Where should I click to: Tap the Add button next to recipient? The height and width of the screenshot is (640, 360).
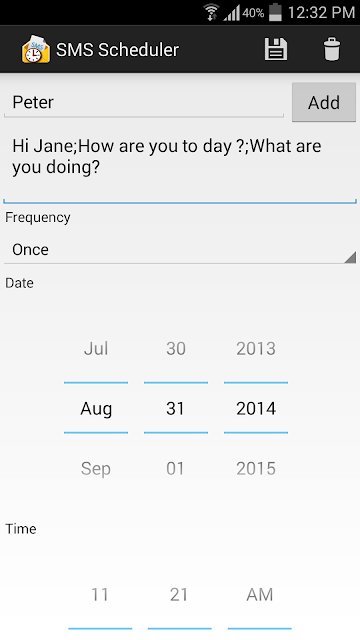pyautogui.click(x=324, y=102)
